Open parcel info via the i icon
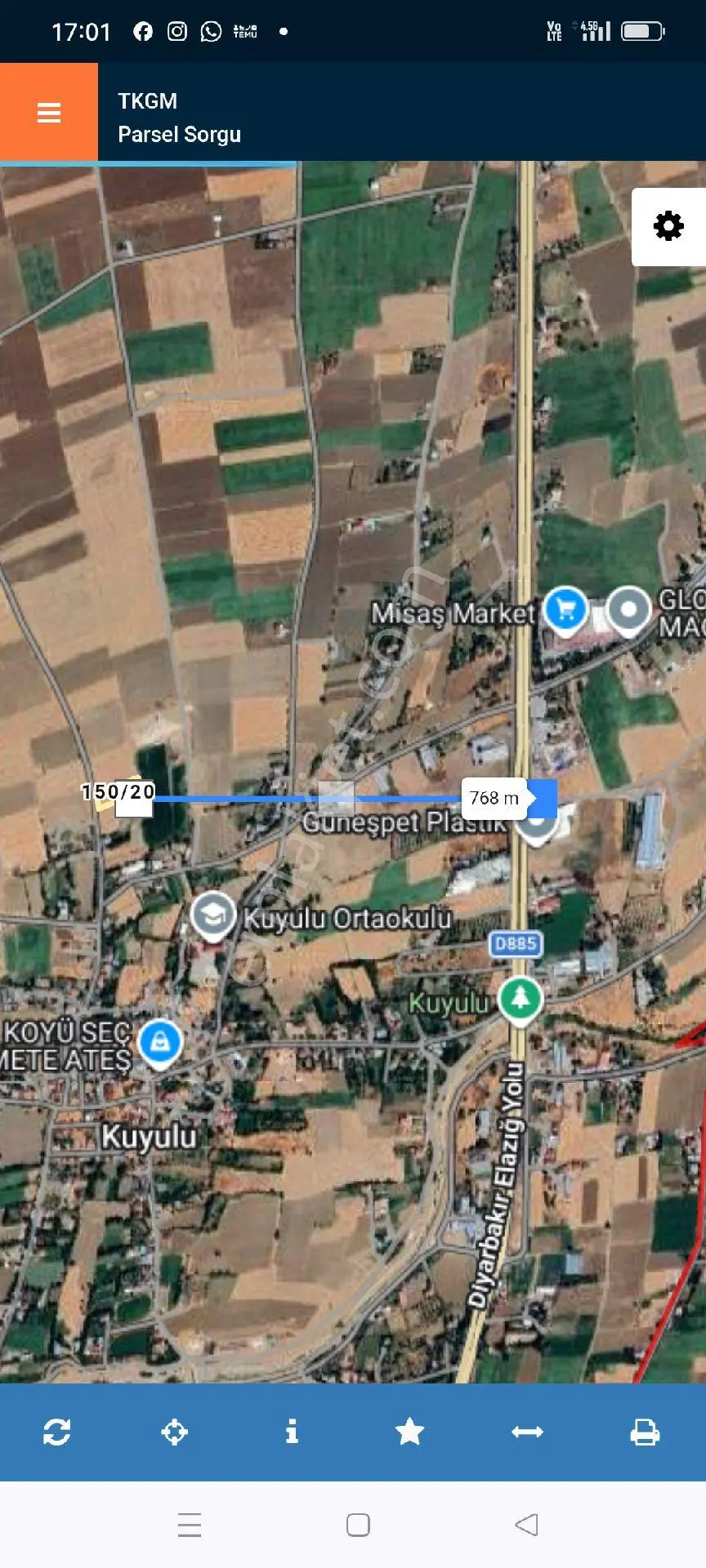 (292, 1431)
